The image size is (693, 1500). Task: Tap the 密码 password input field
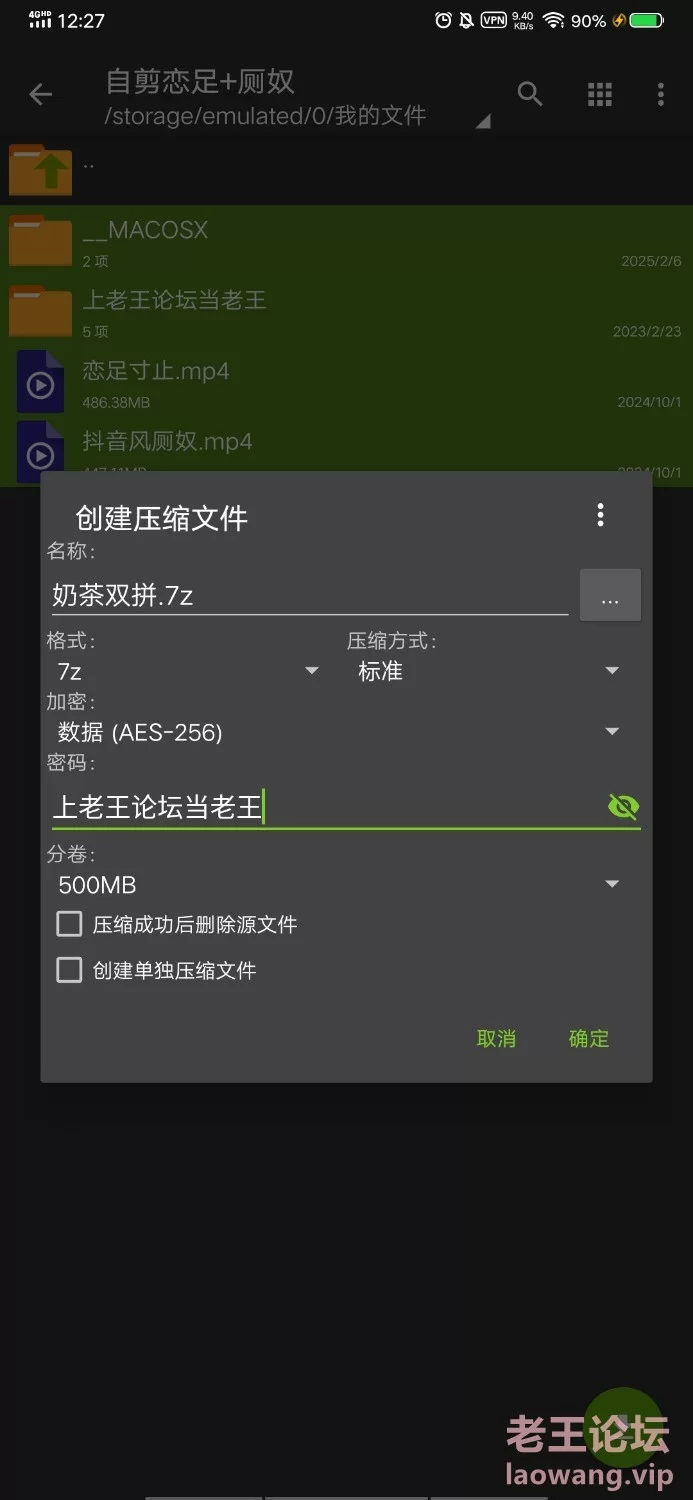[326, 807]
